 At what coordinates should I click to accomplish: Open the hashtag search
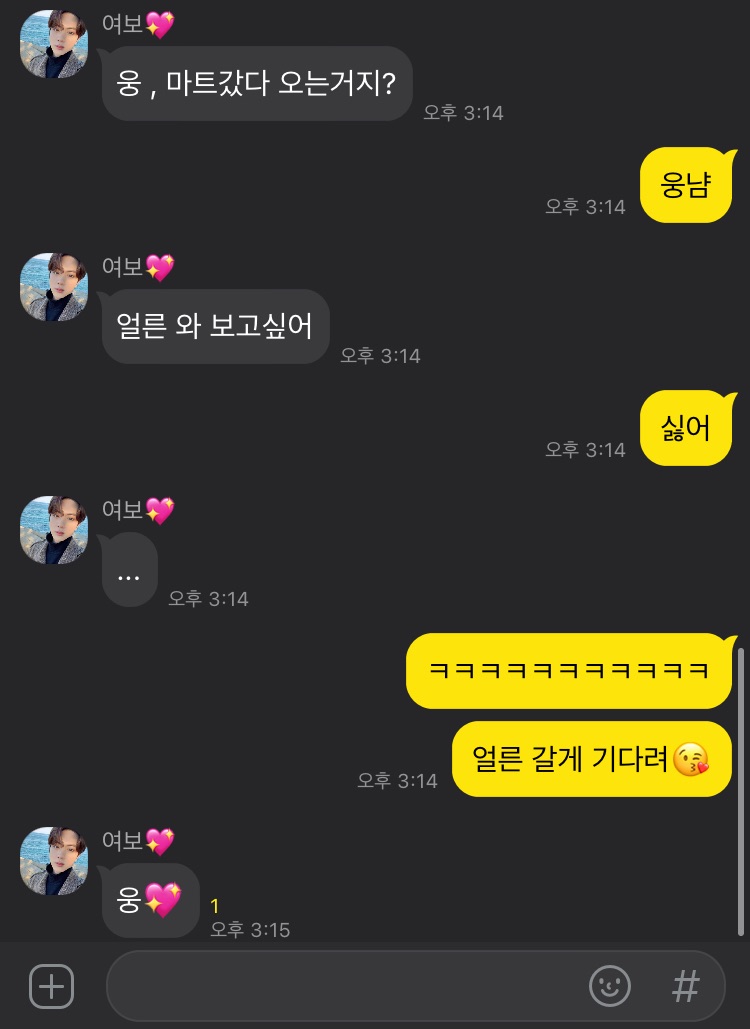pyautogui.click(x=685, y=987)
